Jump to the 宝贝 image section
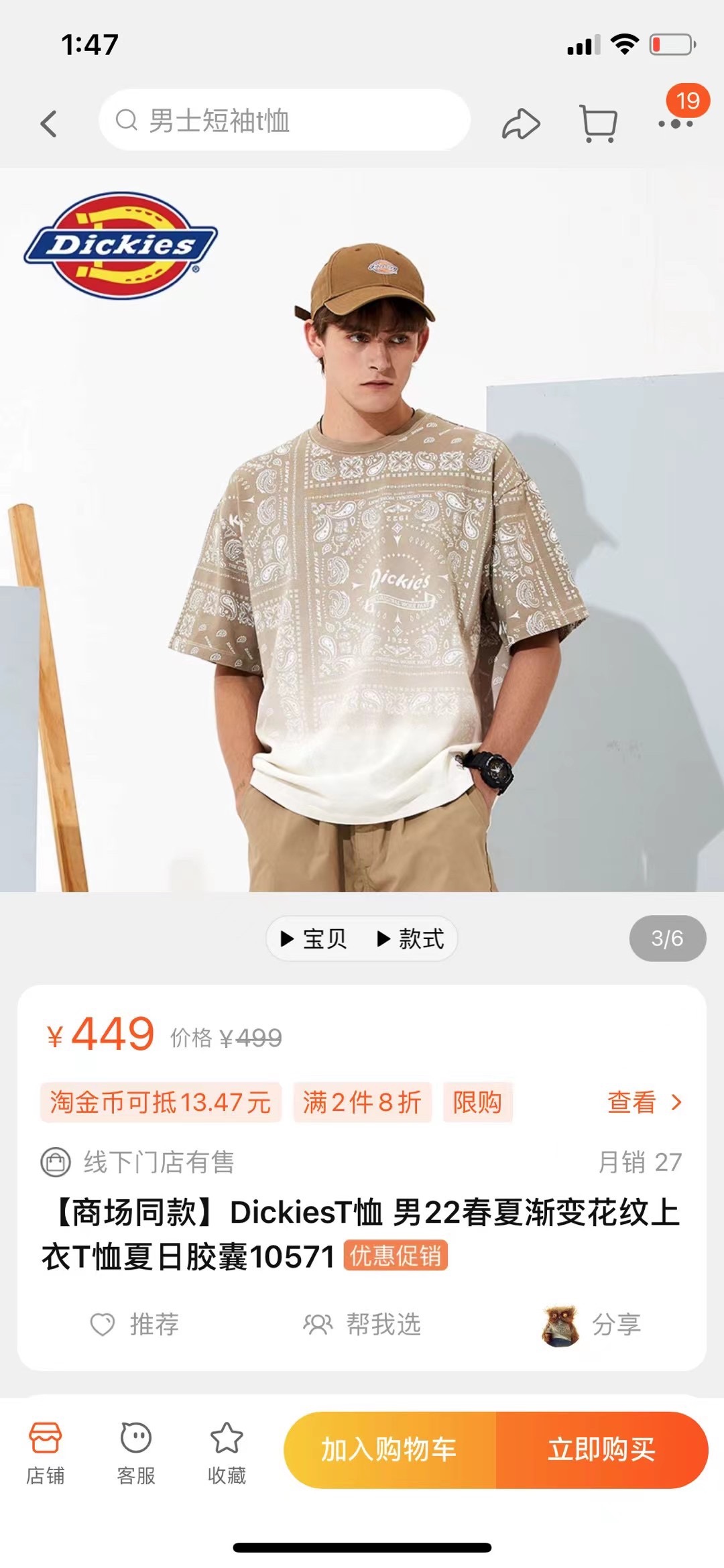The image size is (724, 1568). (314, 939)
